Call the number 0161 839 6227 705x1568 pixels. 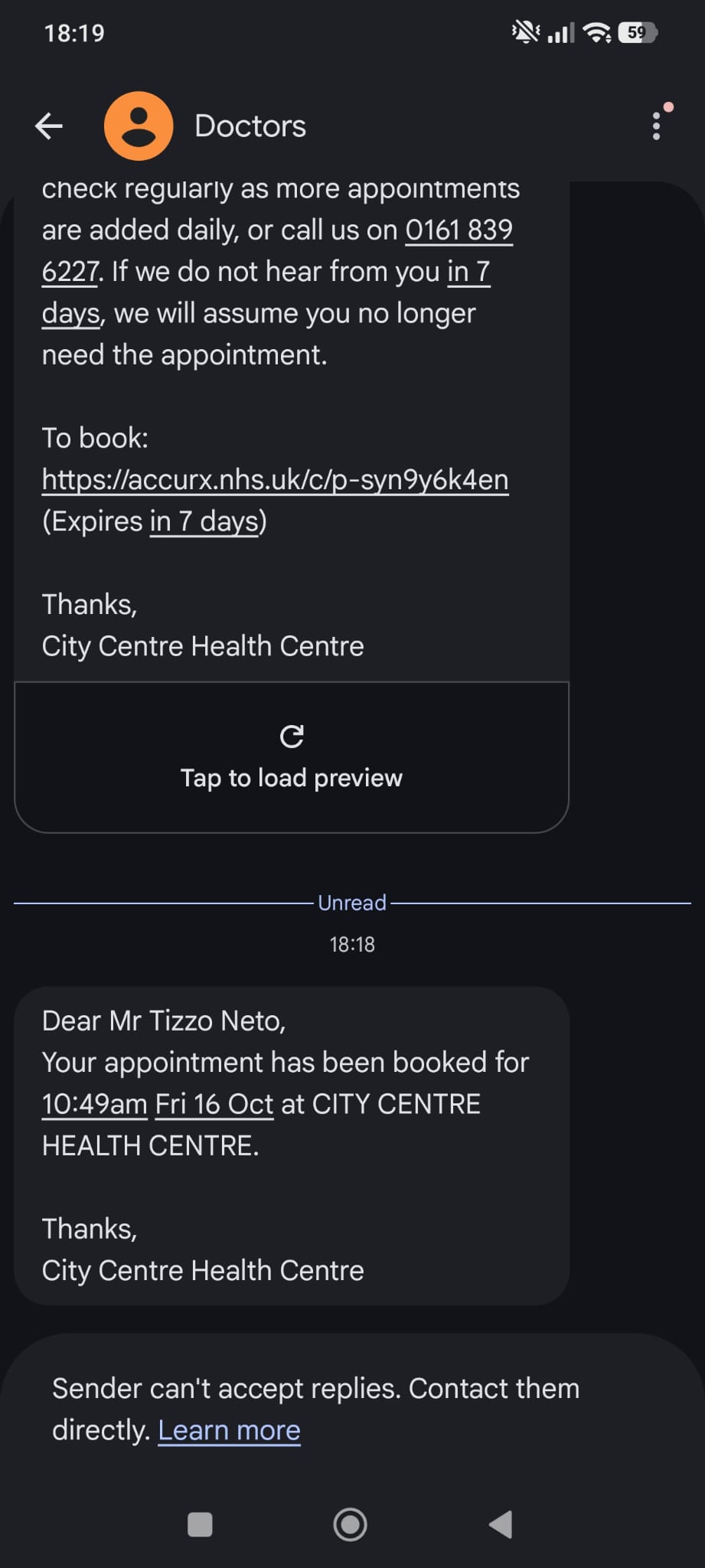[x=459, y=230]
